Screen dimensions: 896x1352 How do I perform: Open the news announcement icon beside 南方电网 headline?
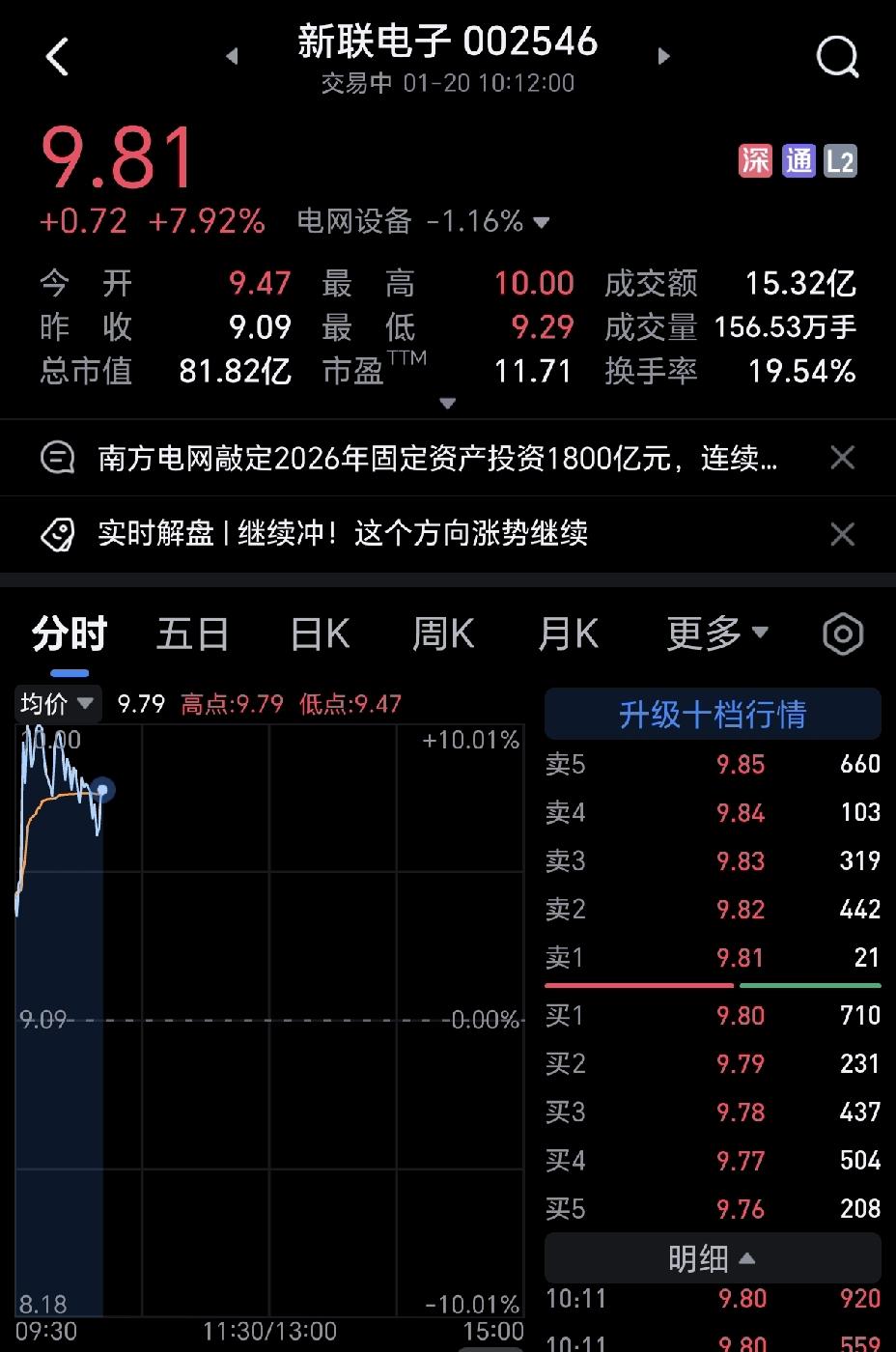coord(59,457)
